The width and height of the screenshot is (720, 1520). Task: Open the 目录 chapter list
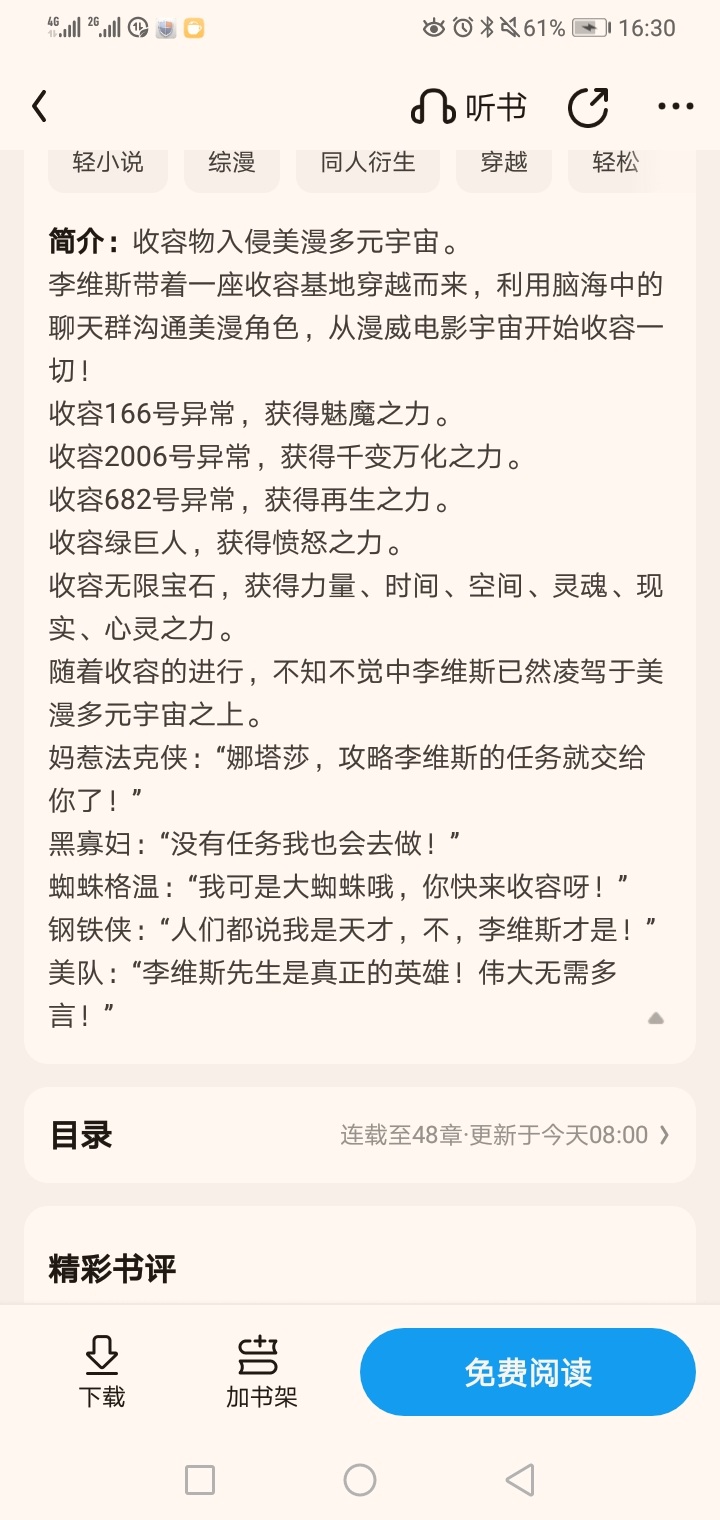click(x=360, y=1135)
